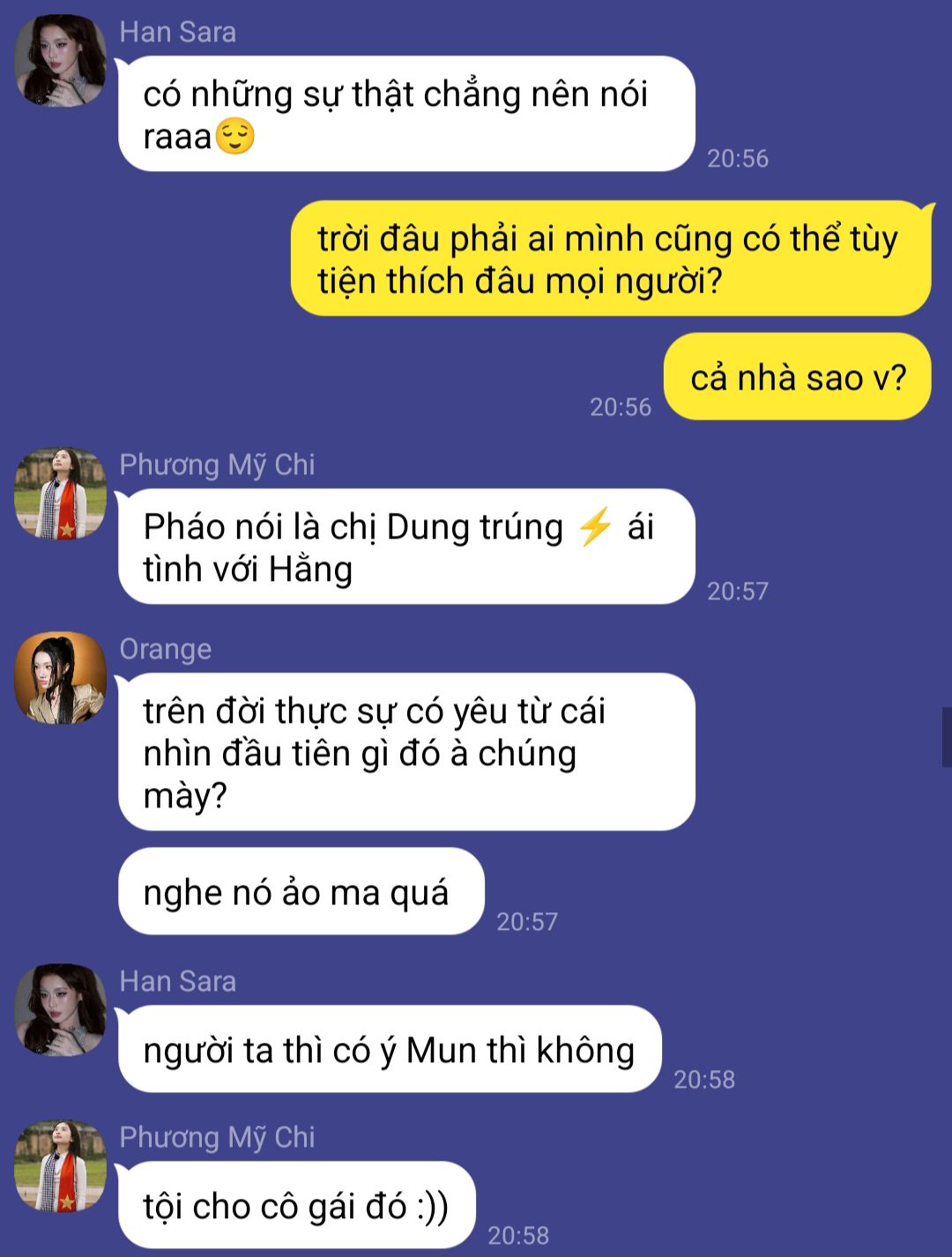
Task: View Phương Mỹ Chi's avatar by the "tội cho cô gái đó" message
Action: 60,1166
